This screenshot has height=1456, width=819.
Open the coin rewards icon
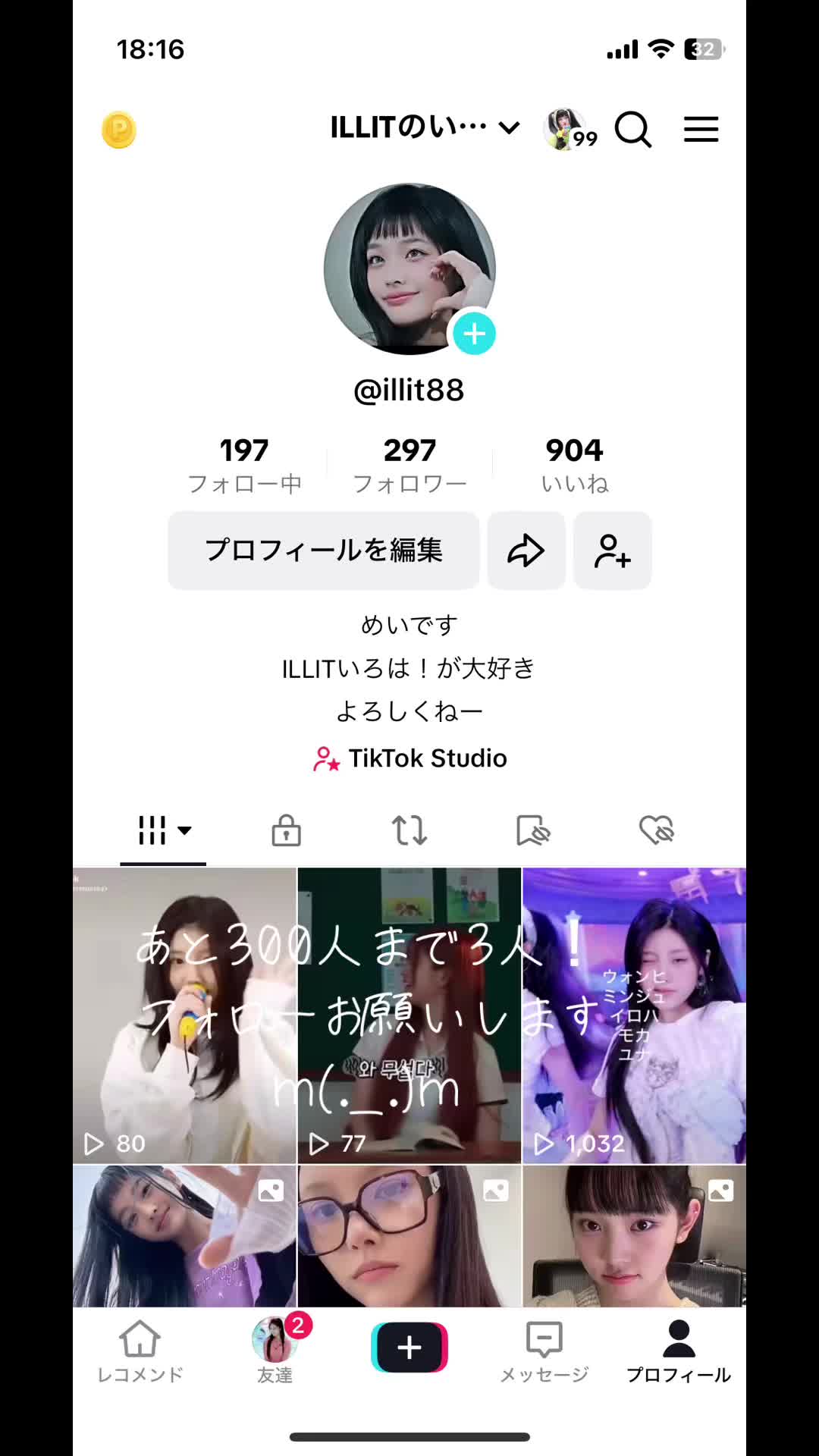click(x=118, y=130)
